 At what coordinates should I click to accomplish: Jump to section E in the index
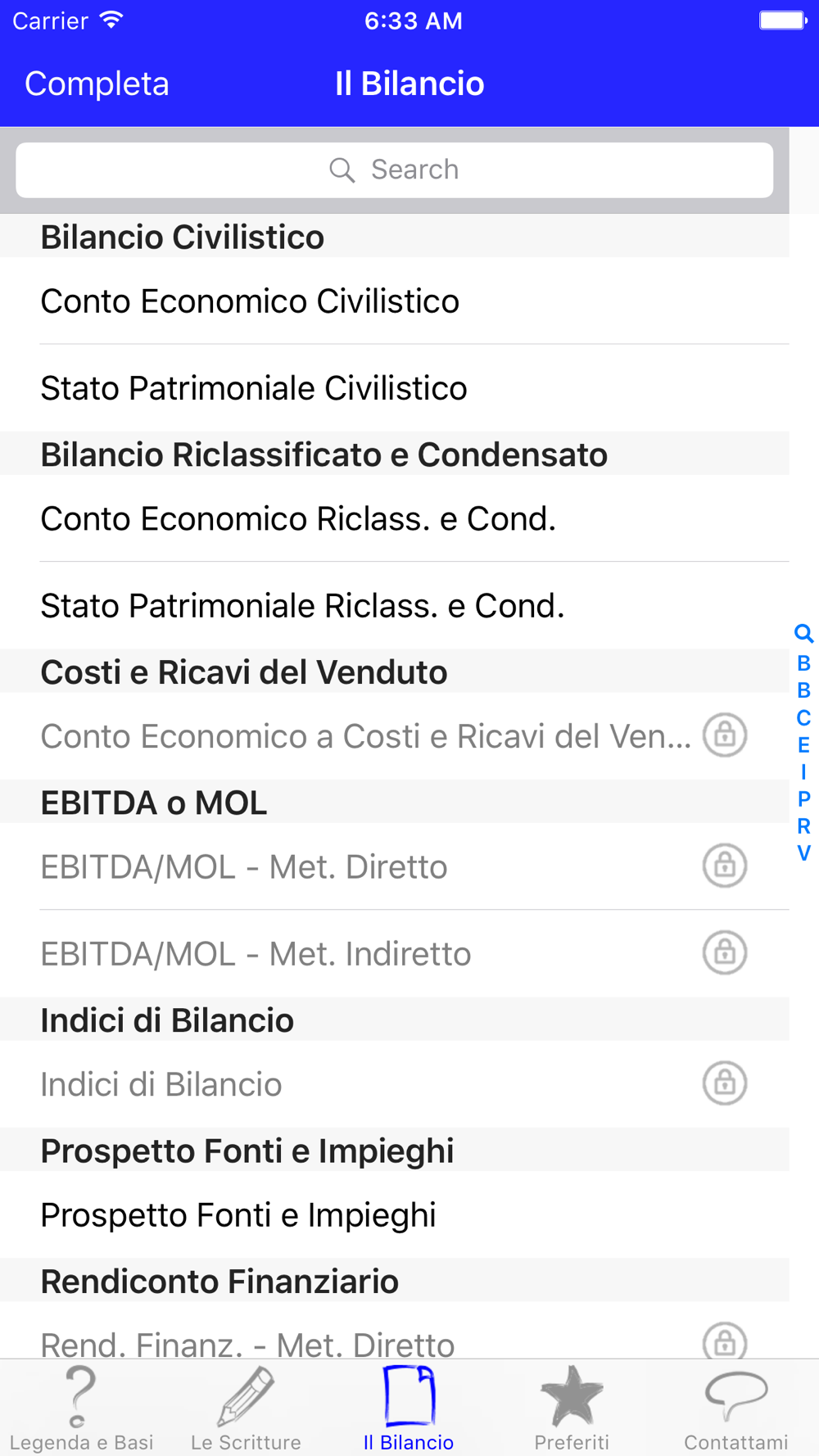point(803,745)
